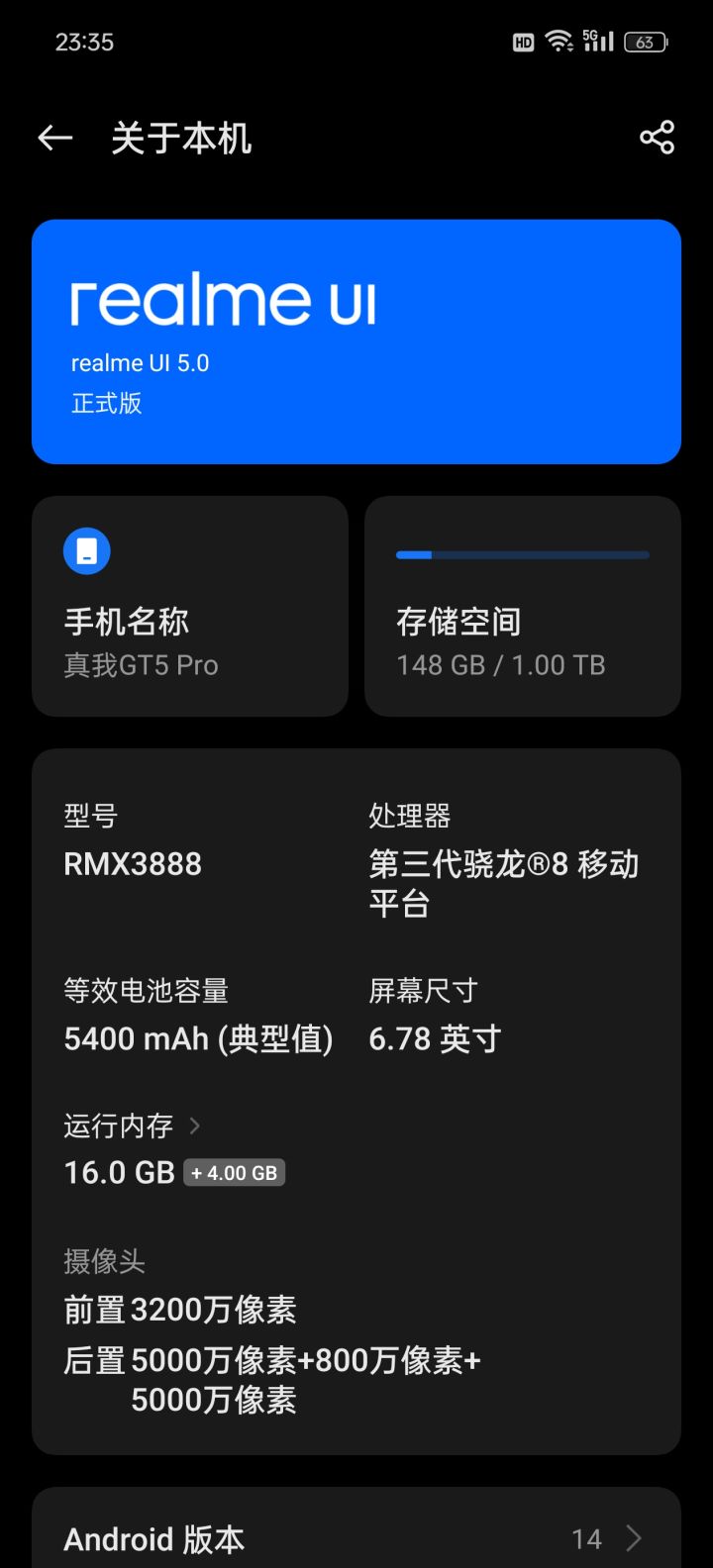713x1568 pixels.
Task: Open the 运行内存 RAM details
Action: coord(117,1126)
